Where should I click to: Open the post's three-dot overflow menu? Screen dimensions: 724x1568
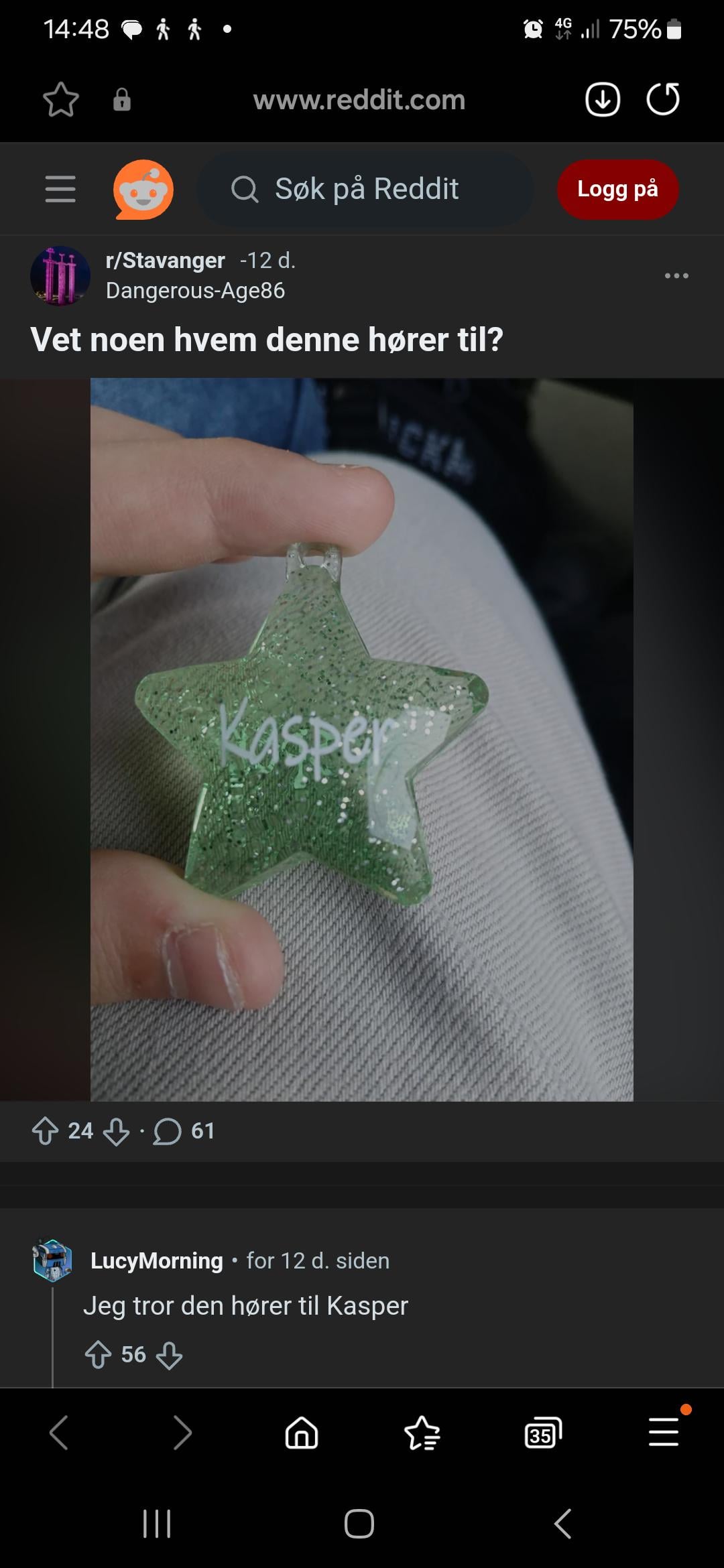point(676,275)
